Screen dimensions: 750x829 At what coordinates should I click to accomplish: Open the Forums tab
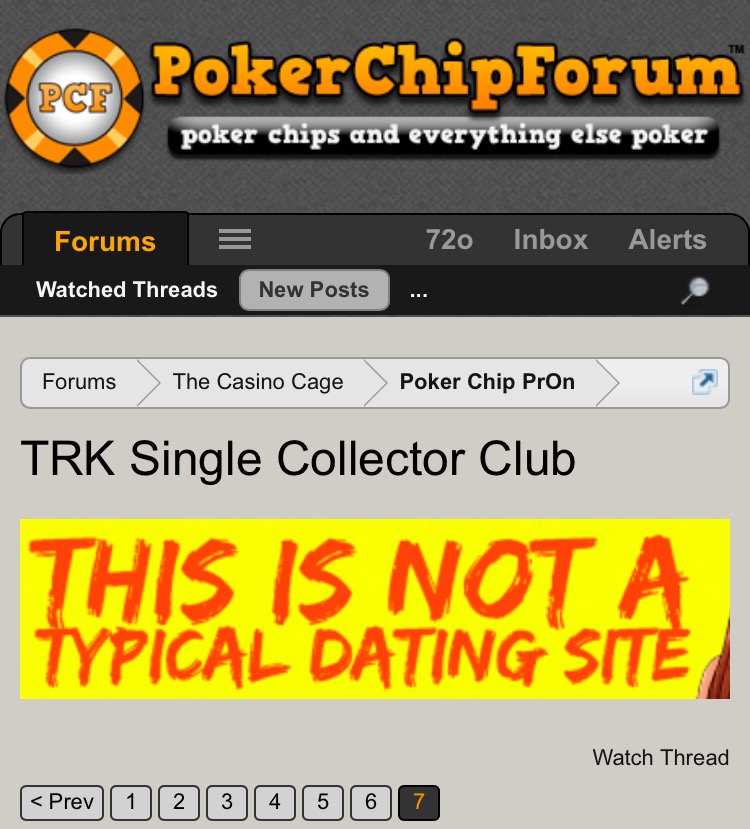(105, 241)
